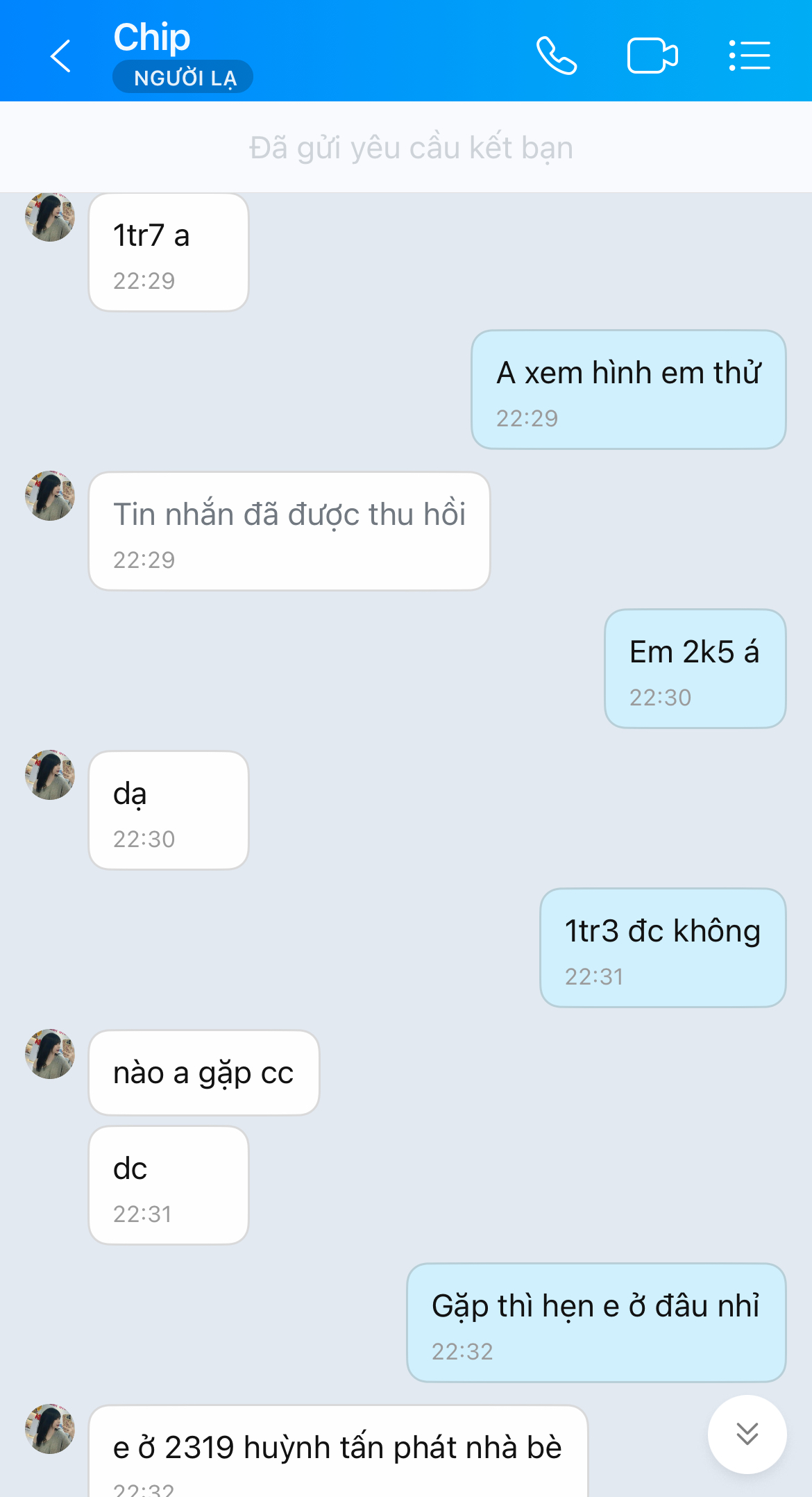Open the chat options menu
The image size is (812, 1497).
pos(749,56)
